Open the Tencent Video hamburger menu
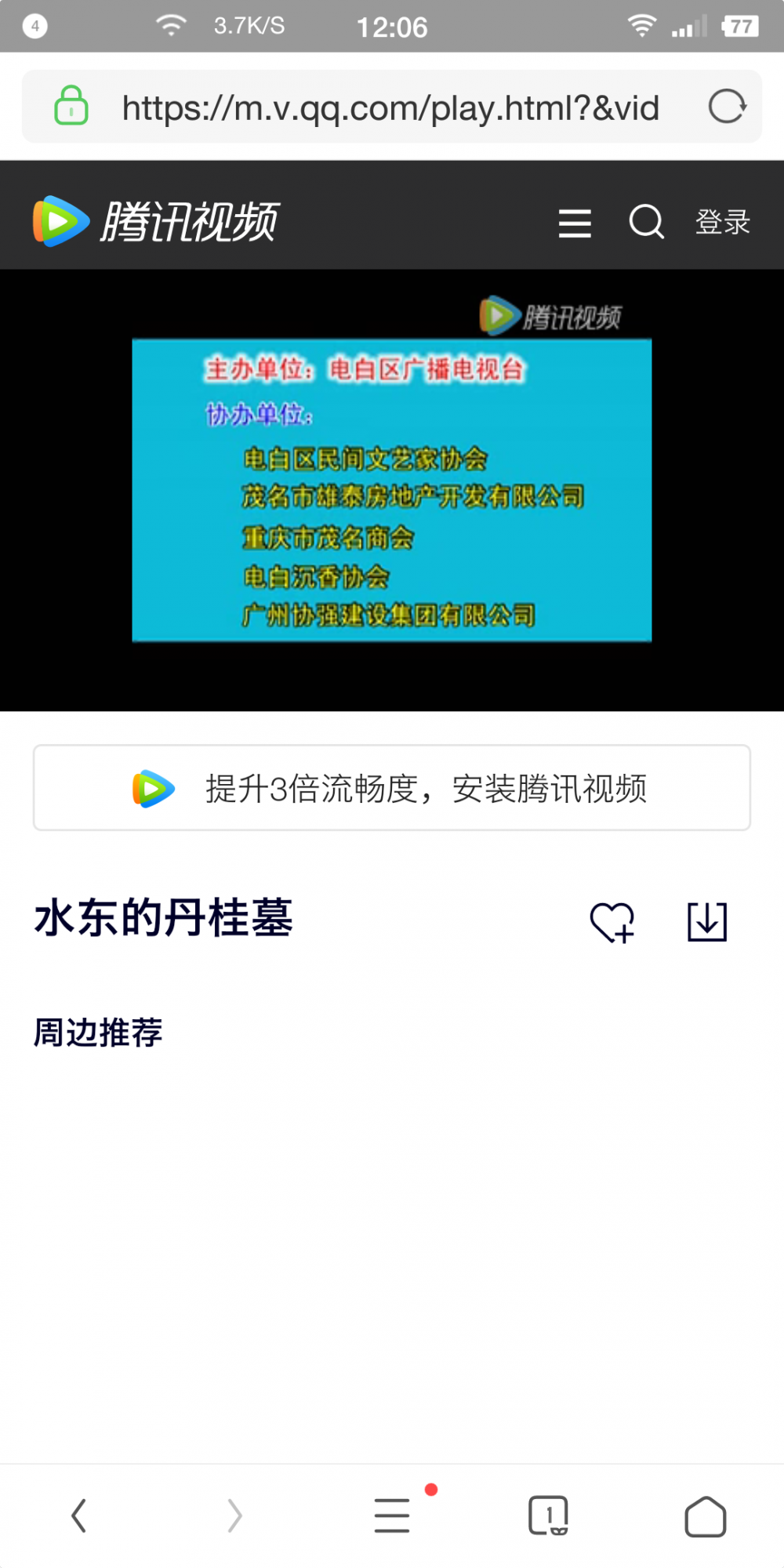Viewport: 784px width, 1568px height. [x=575, y=223]
